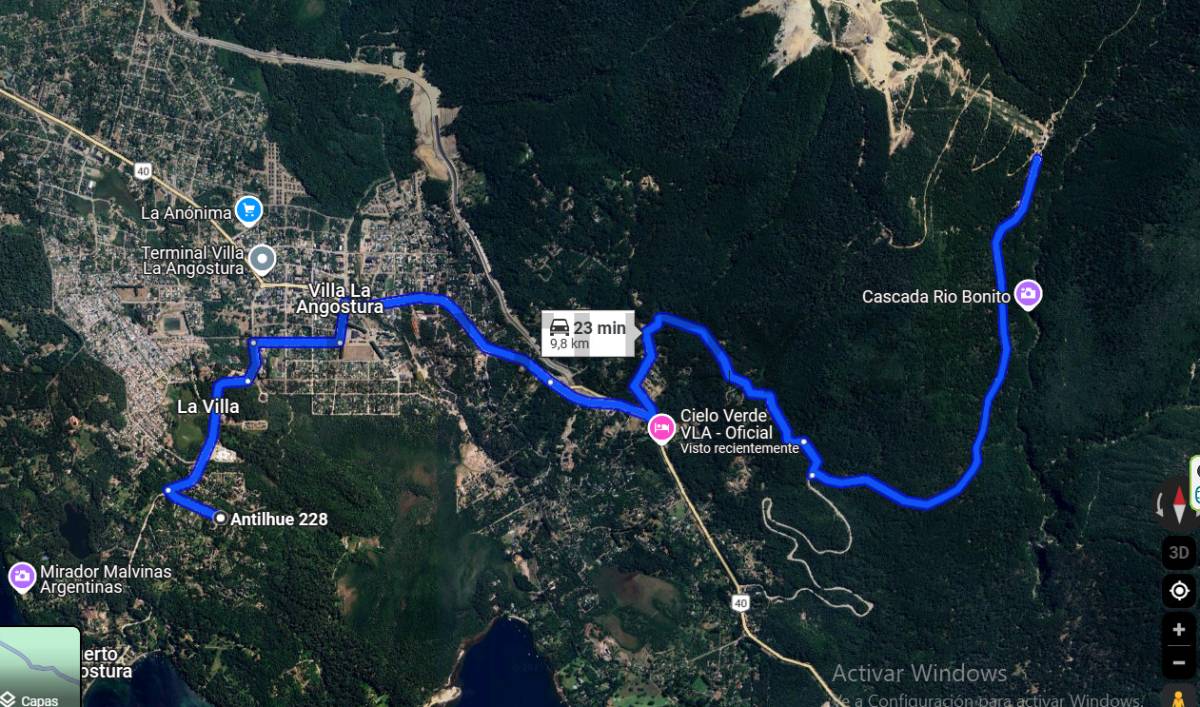
Task: Open the Cielo Verde VLA hotel pin
Action: pyautogui.click(x=660, y=428)
